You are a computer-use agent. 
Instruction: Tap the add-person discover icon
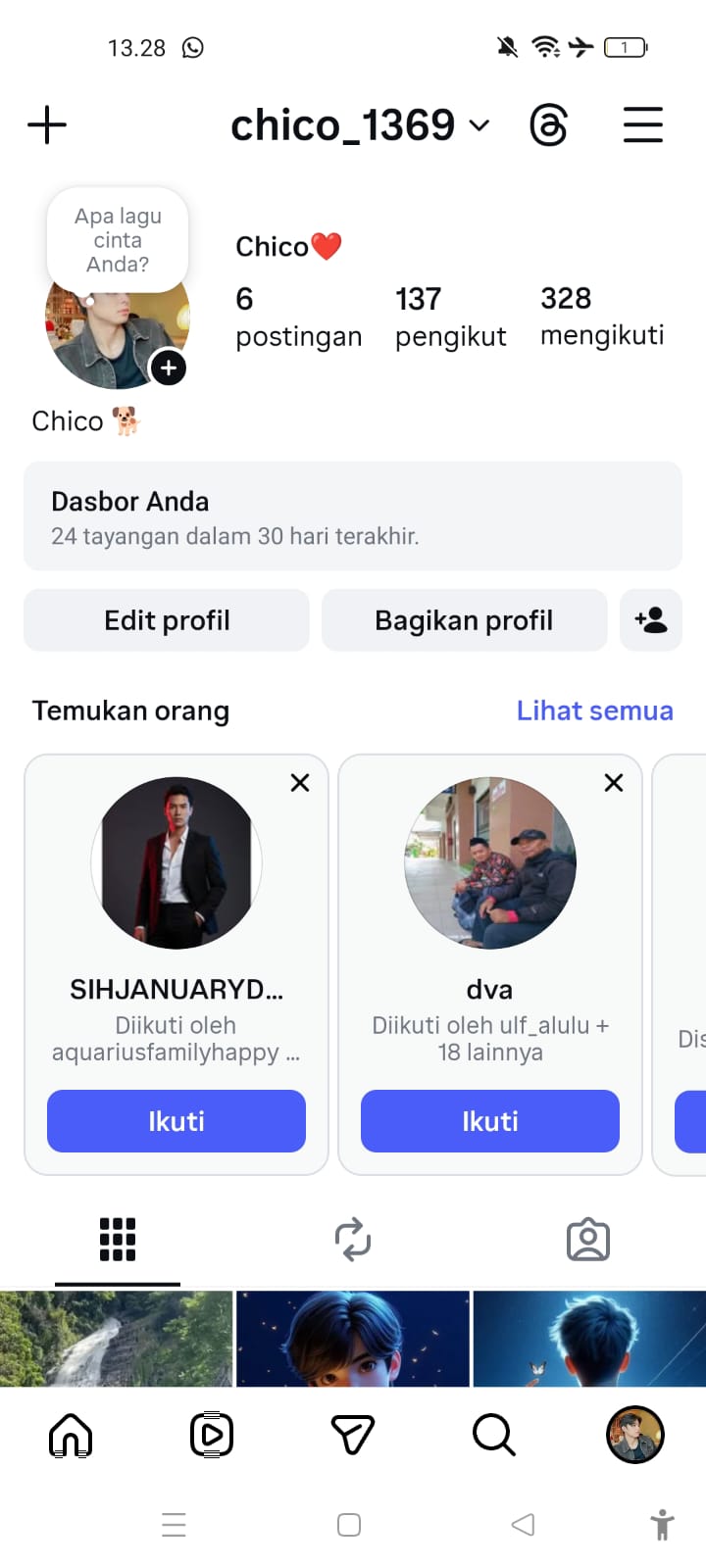click(651, 620)
